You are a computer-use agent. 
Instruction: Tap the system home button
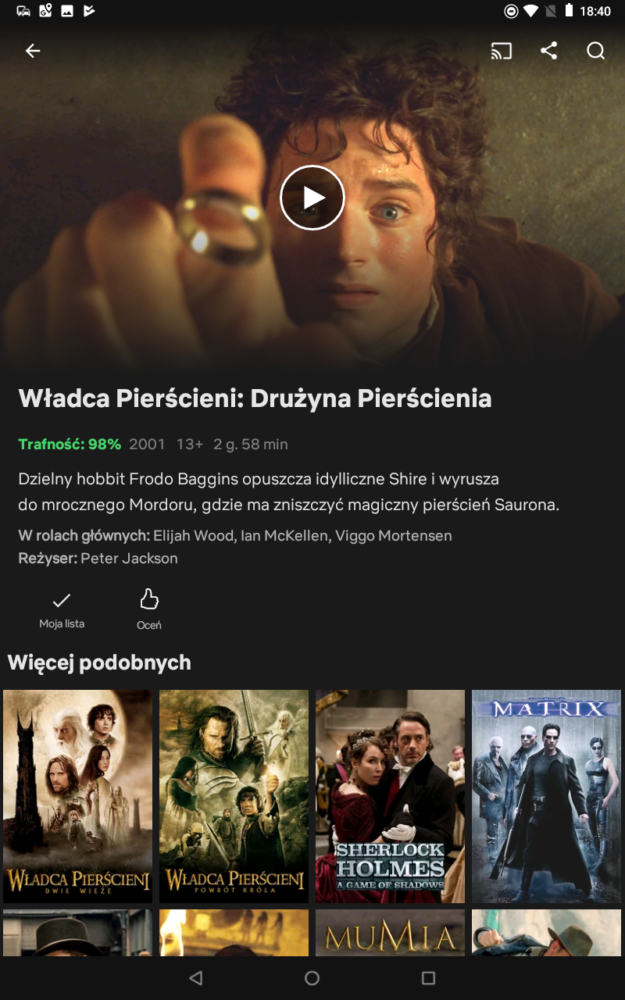312,978
